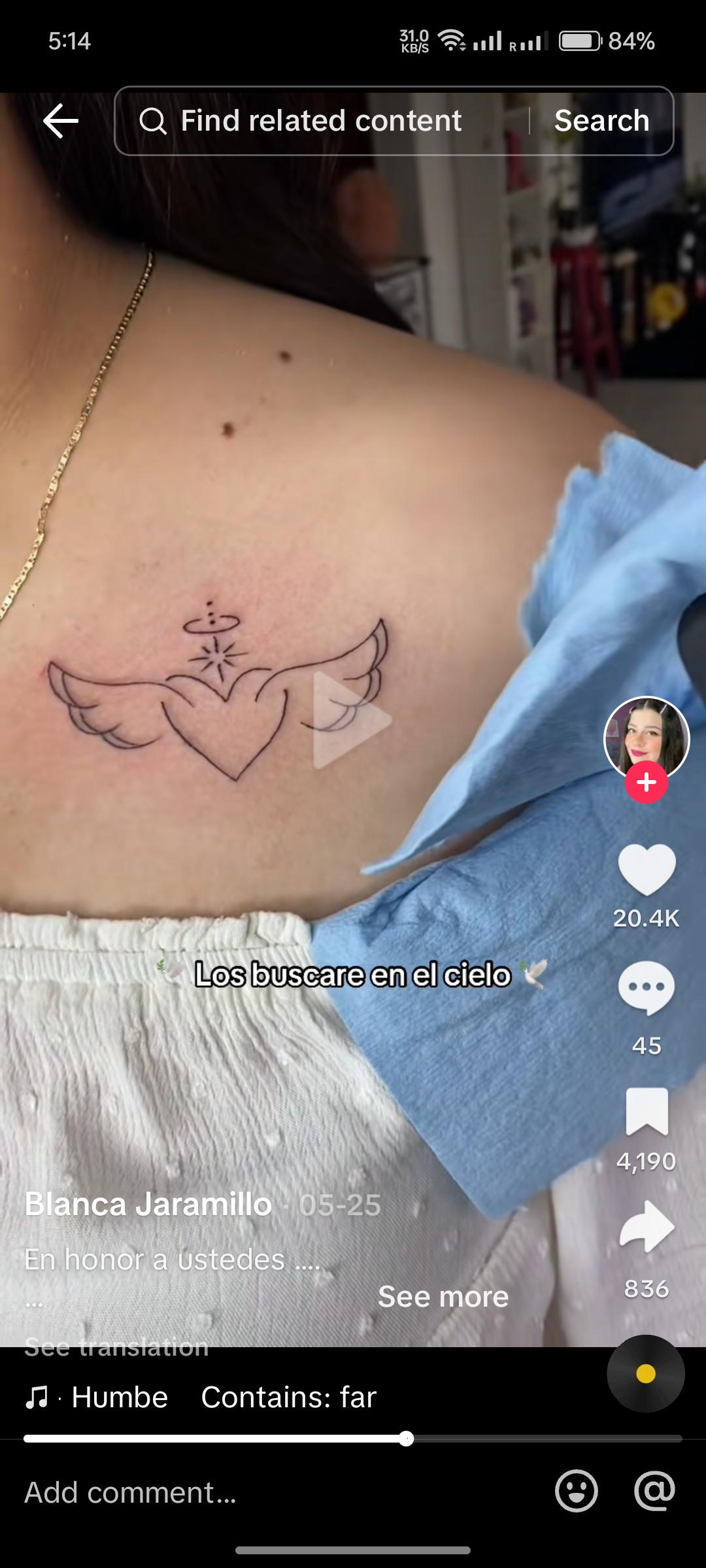Open Blanca Jaramillo's profile picture
Viewport: 706px width, 1568px height.
(646, 737)
